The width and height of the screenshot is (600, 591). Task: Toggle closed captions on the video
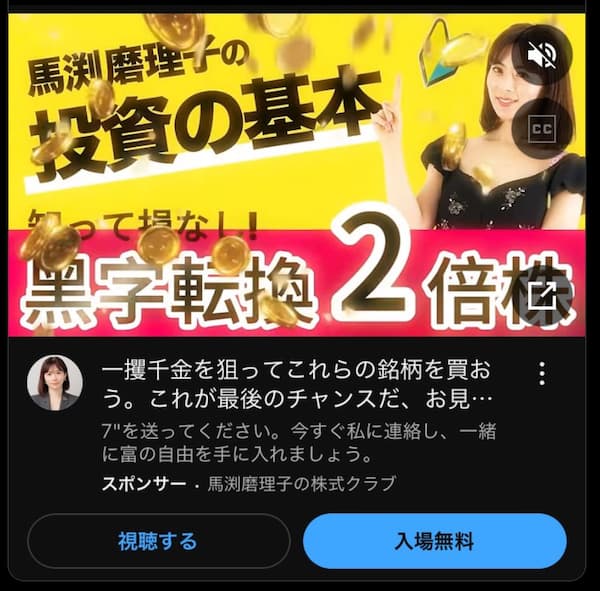click(x=541, y=129)
